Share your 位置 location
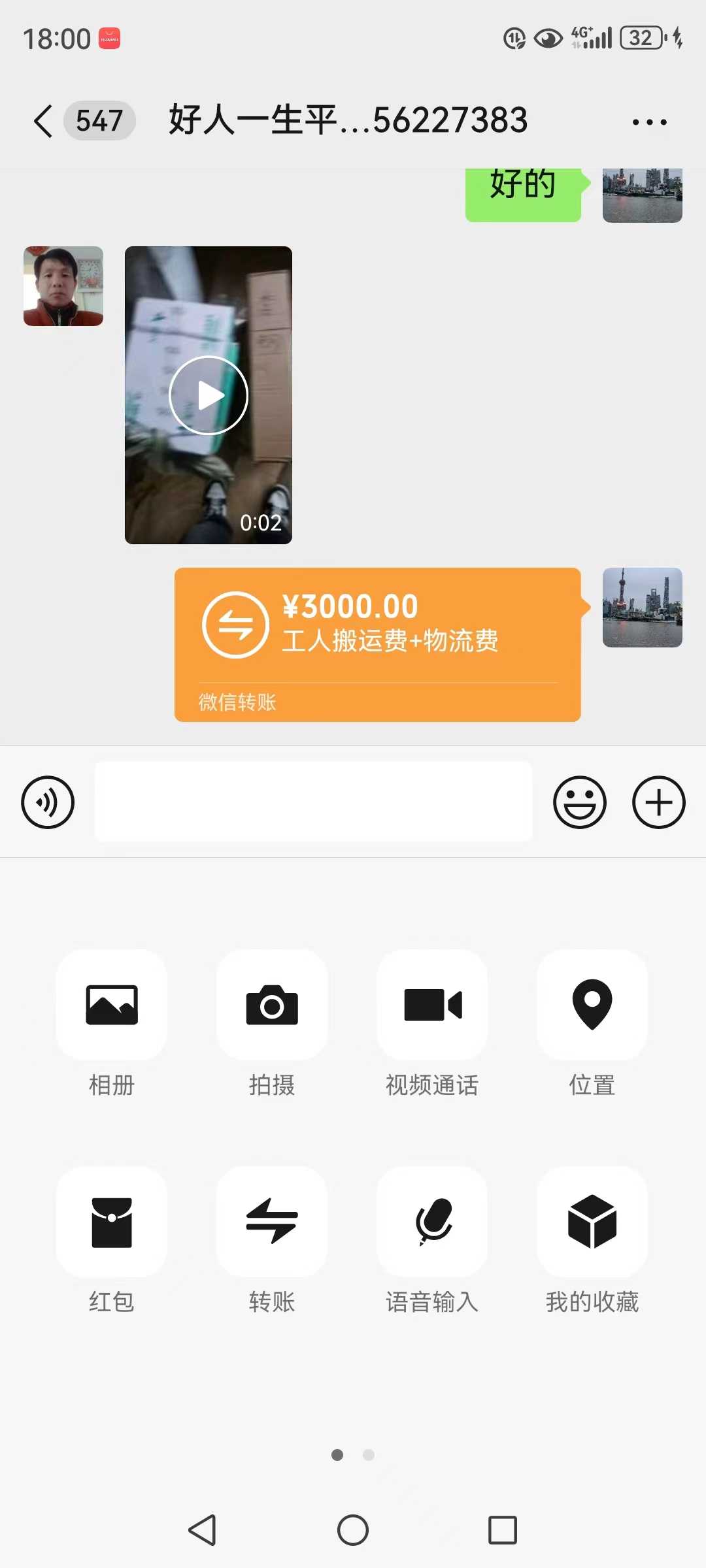The width and height of the screenshot is (706, 1568). point(592,1005)
